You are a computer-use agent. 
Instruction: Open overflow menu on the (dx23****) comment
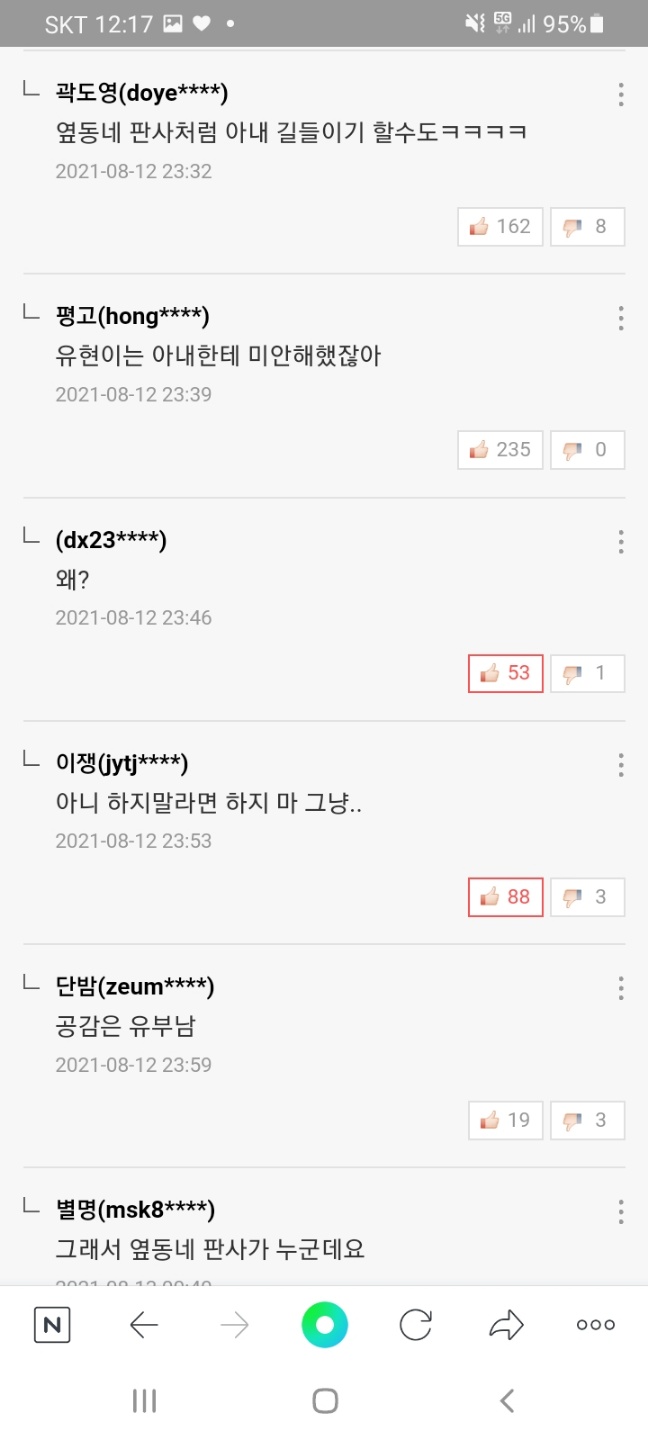coord(621,542)
